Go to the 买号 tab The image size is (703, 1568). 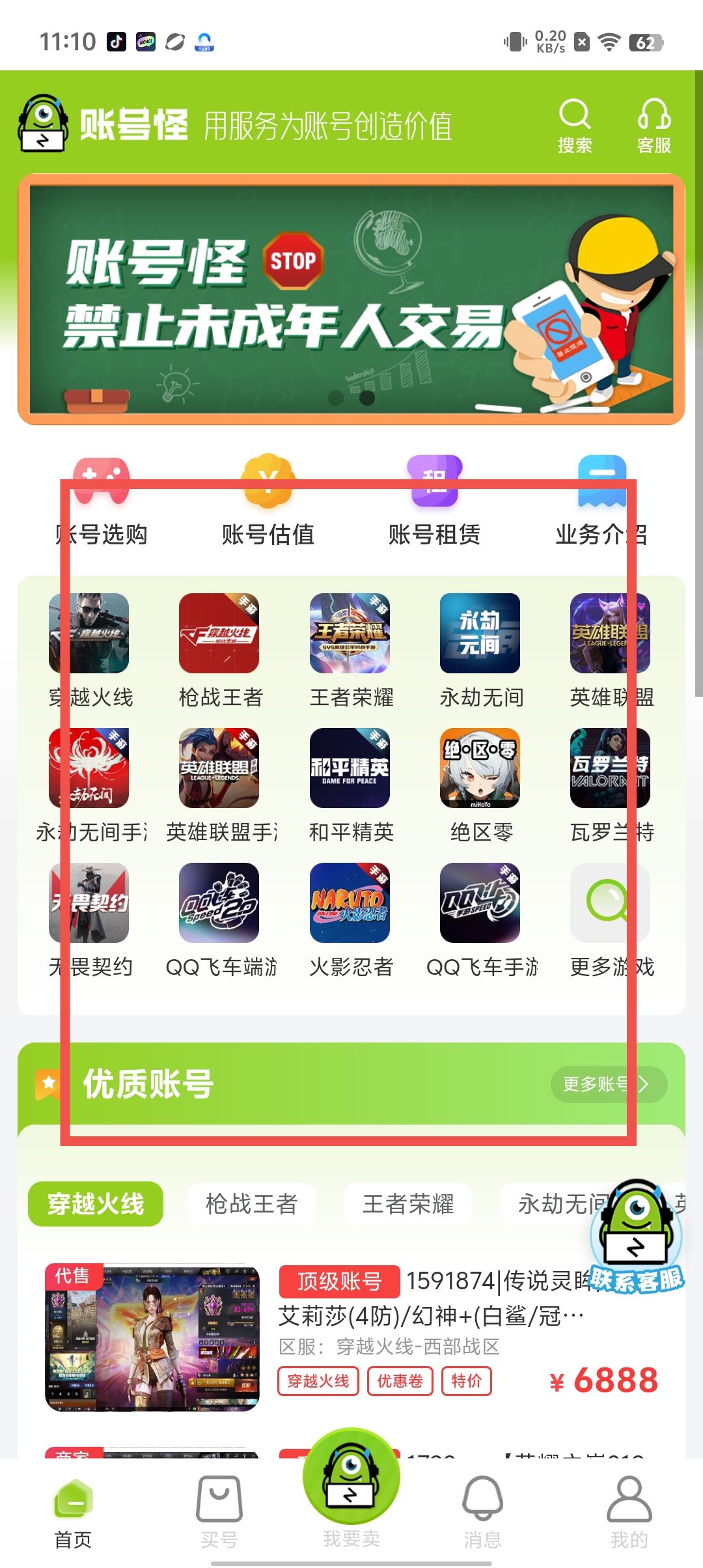point(219,1511)
